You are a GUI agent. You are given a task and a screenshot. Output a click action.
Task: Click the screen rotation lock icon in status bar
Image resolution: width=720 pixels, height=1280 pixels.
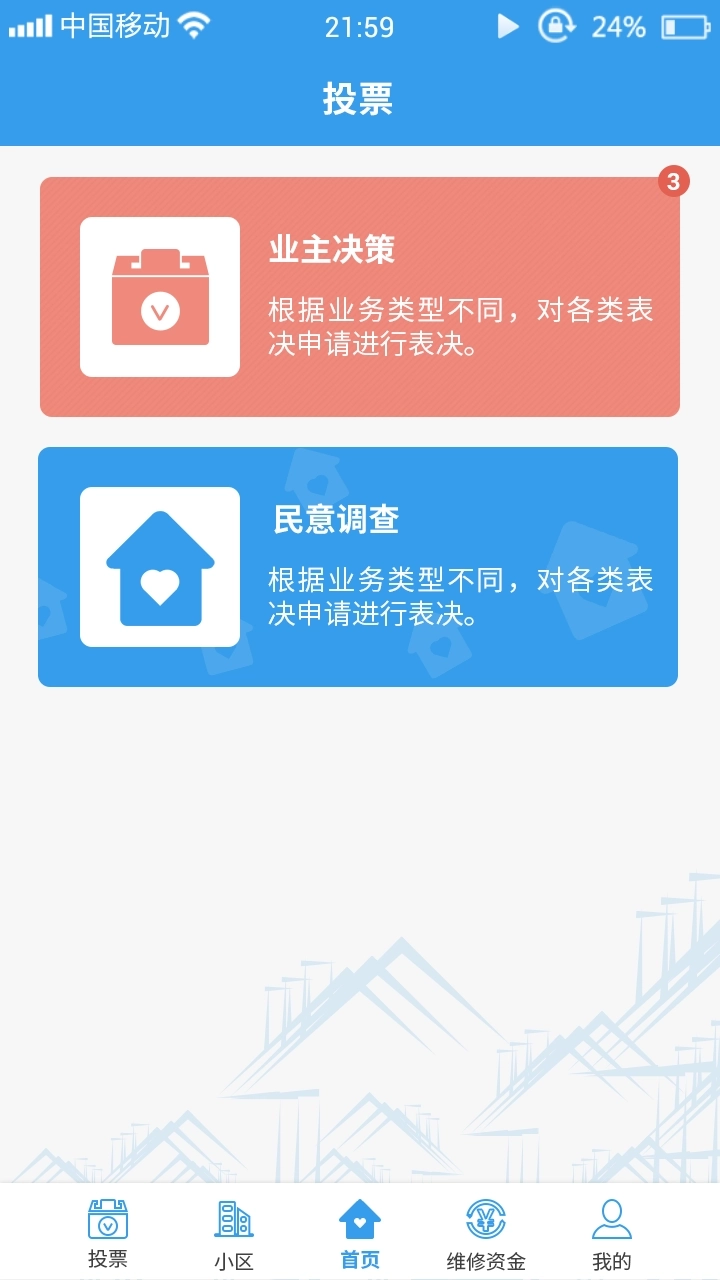coord(554,26)
